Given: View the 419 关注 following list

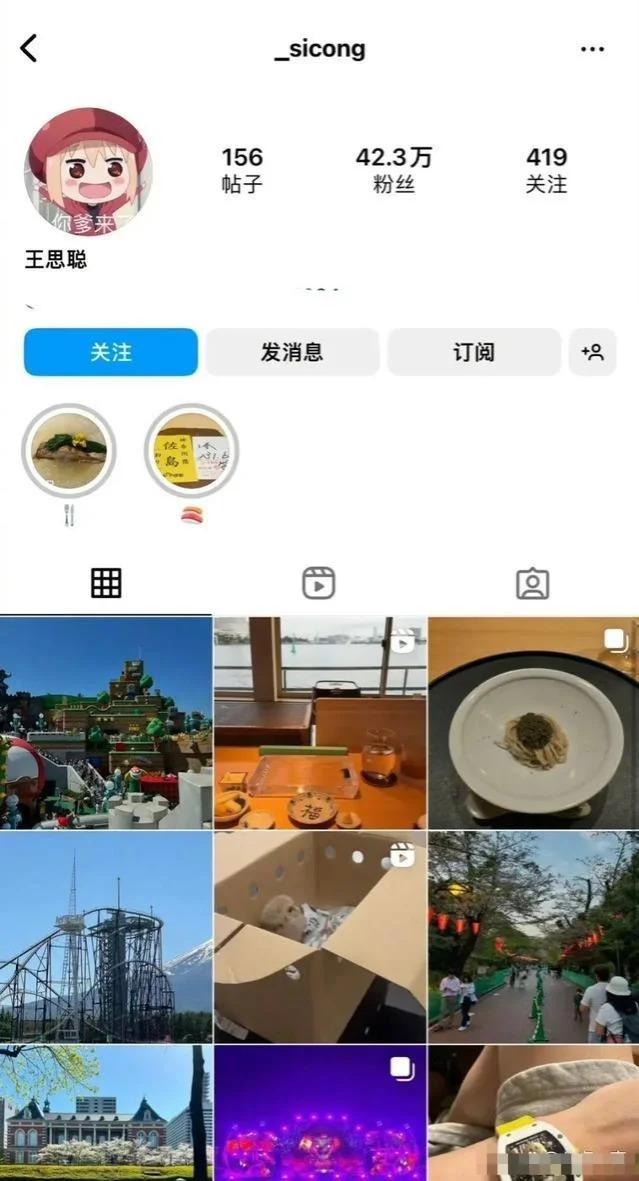Looking at the screenshot, I should (546, 169).
